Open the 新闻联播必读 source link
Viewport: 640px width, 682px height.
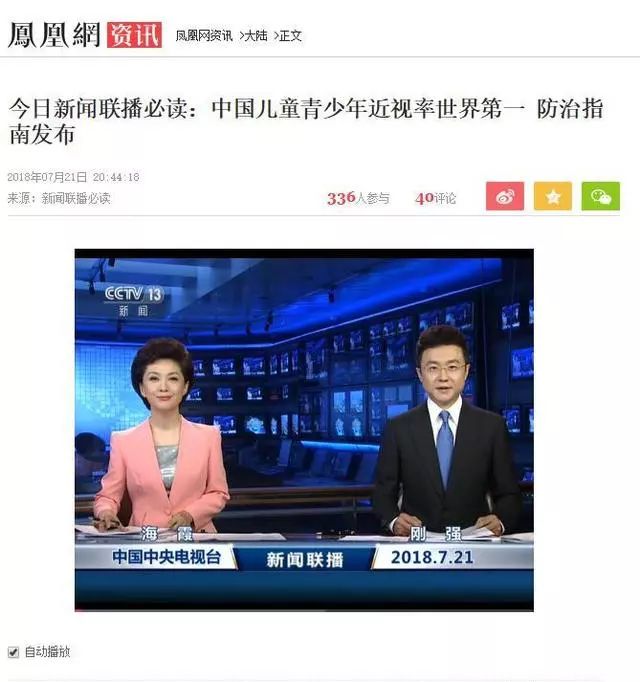pos(76,198)
